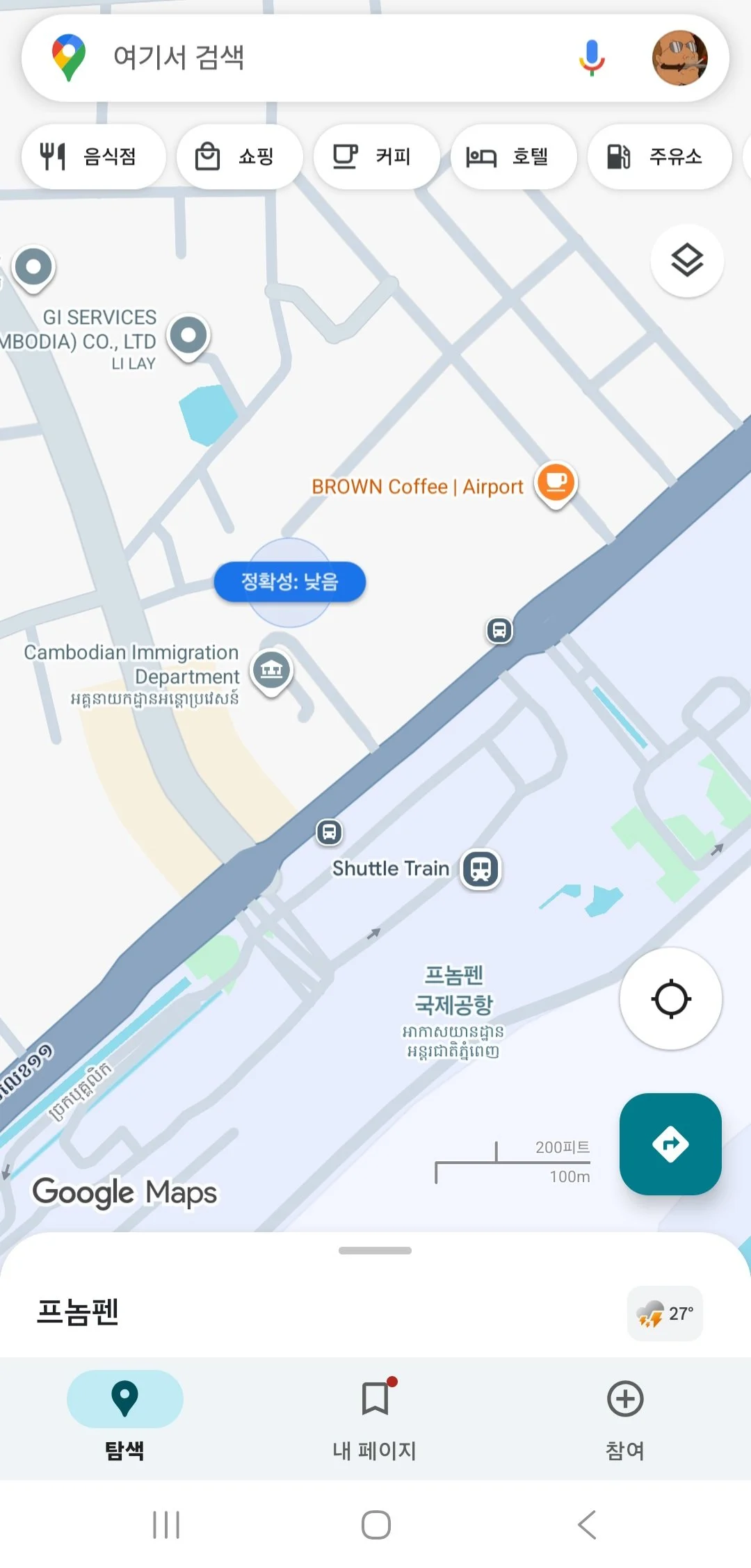Find gas stations via 주유소 chip
Screen dimensions: 751x1568
pos(659,156)
